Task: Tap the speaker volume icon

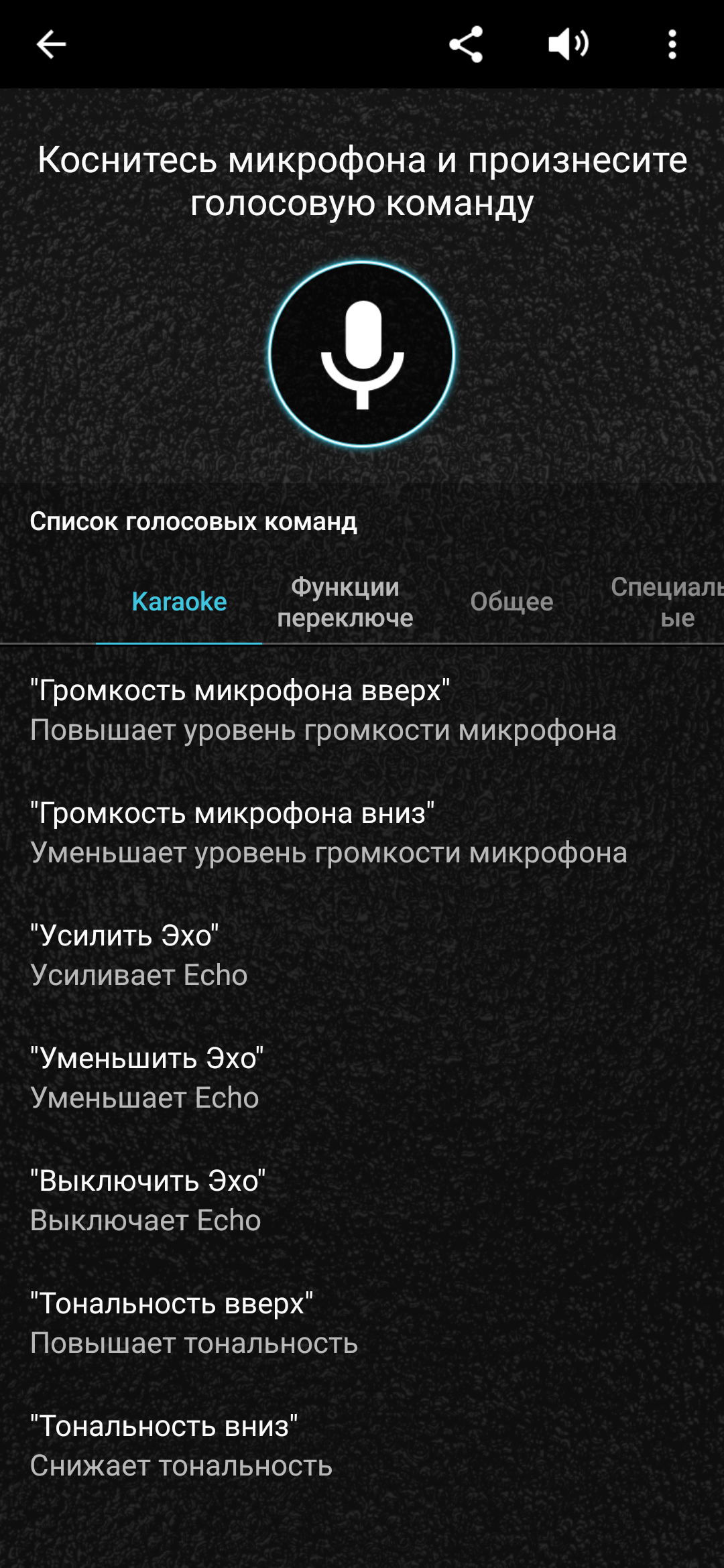Action: (x=568, y=45)
